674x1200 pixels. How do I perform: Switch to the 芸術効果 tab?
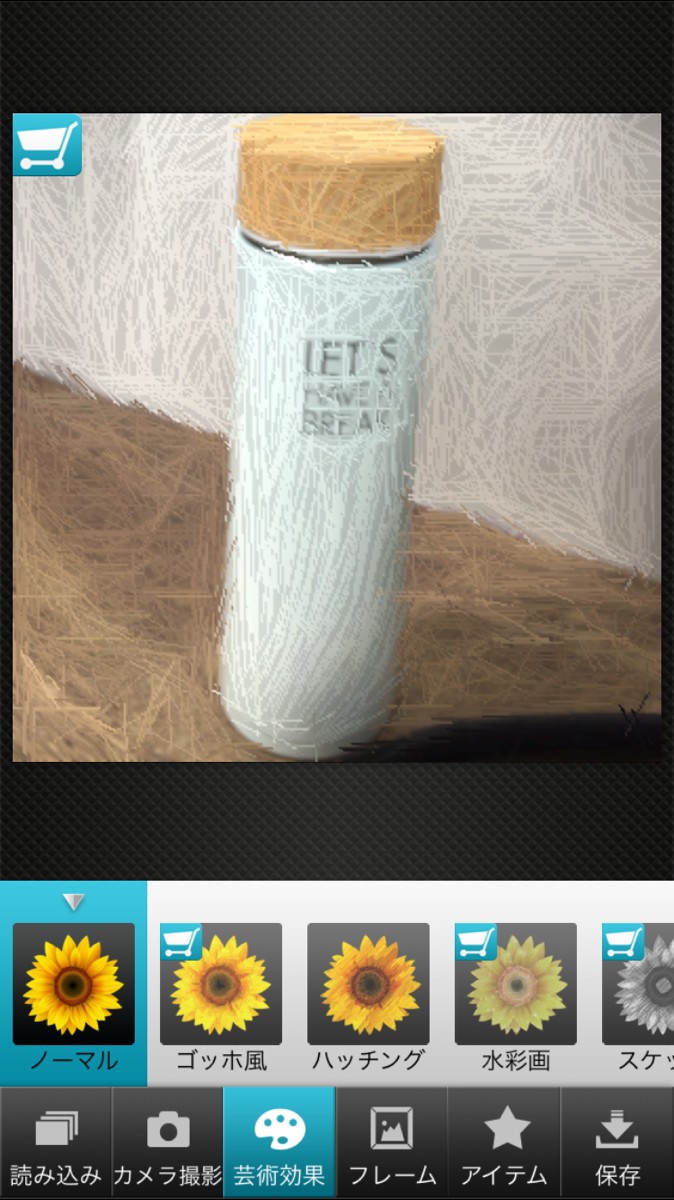(x=280, y=1143)
